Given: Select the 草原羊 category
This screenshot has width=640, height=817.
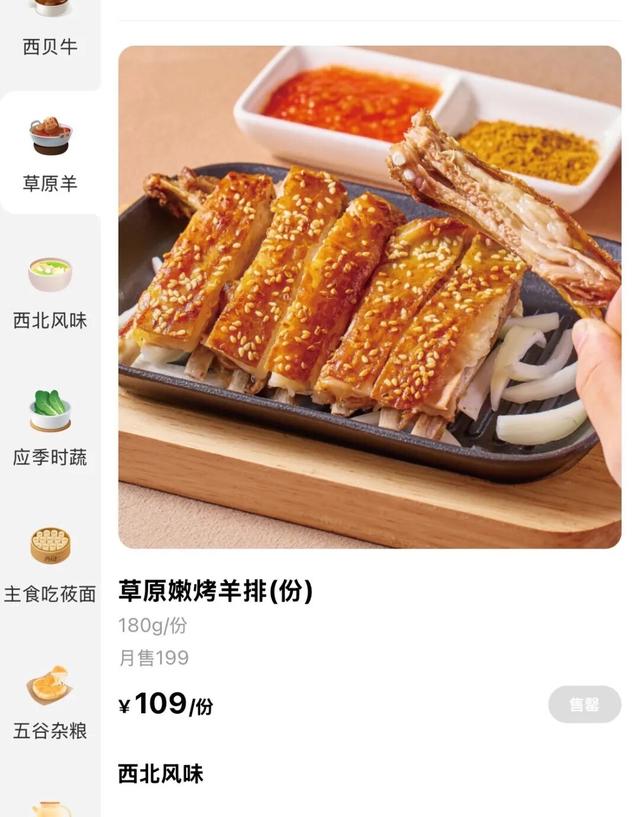Looking at the screenshot, I should pyautogui.click(x=50, y=155).
